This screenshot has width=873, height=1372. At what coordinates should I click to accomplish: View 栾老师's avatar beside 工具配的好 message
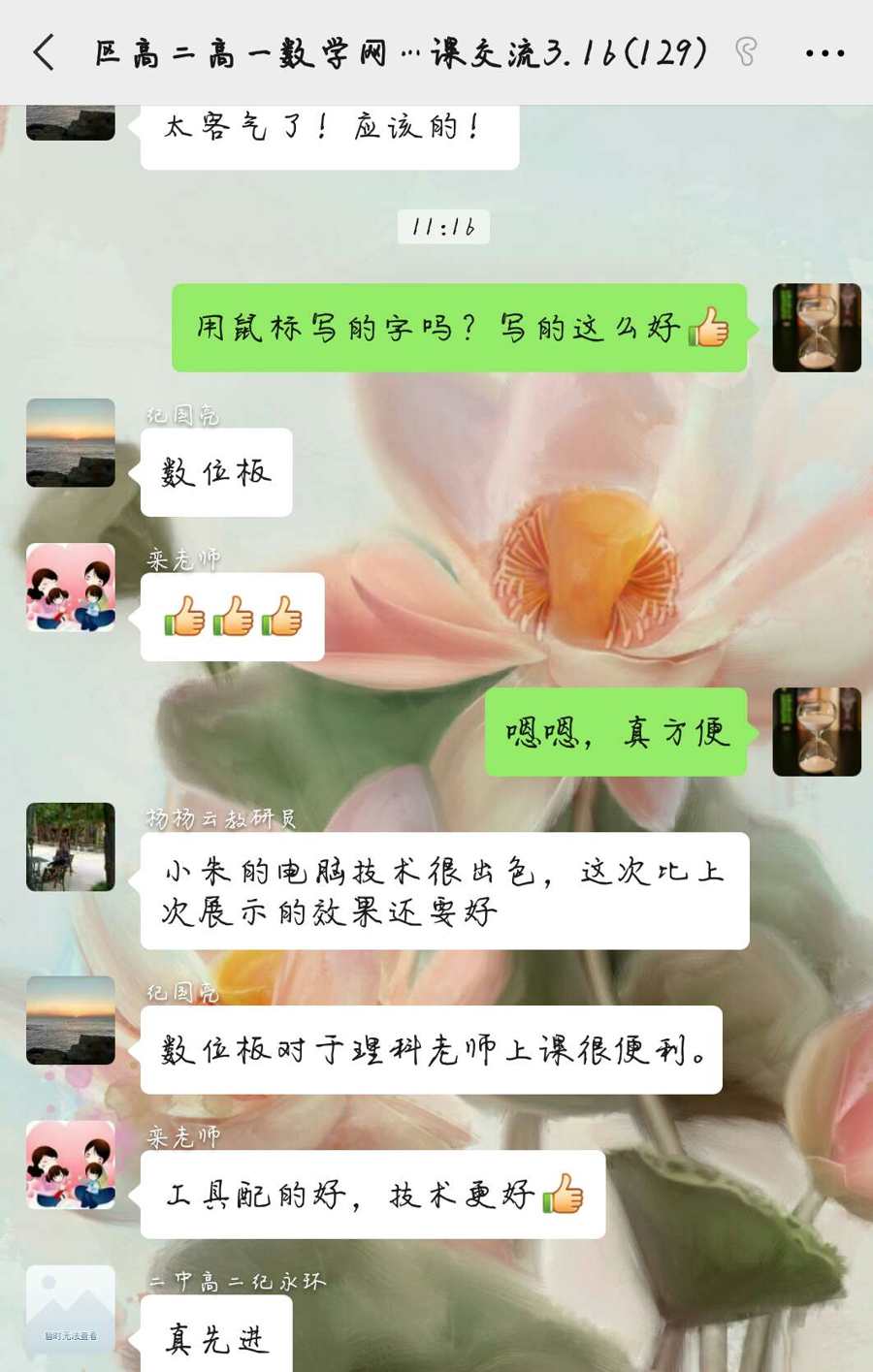[x=71, y=1165]
